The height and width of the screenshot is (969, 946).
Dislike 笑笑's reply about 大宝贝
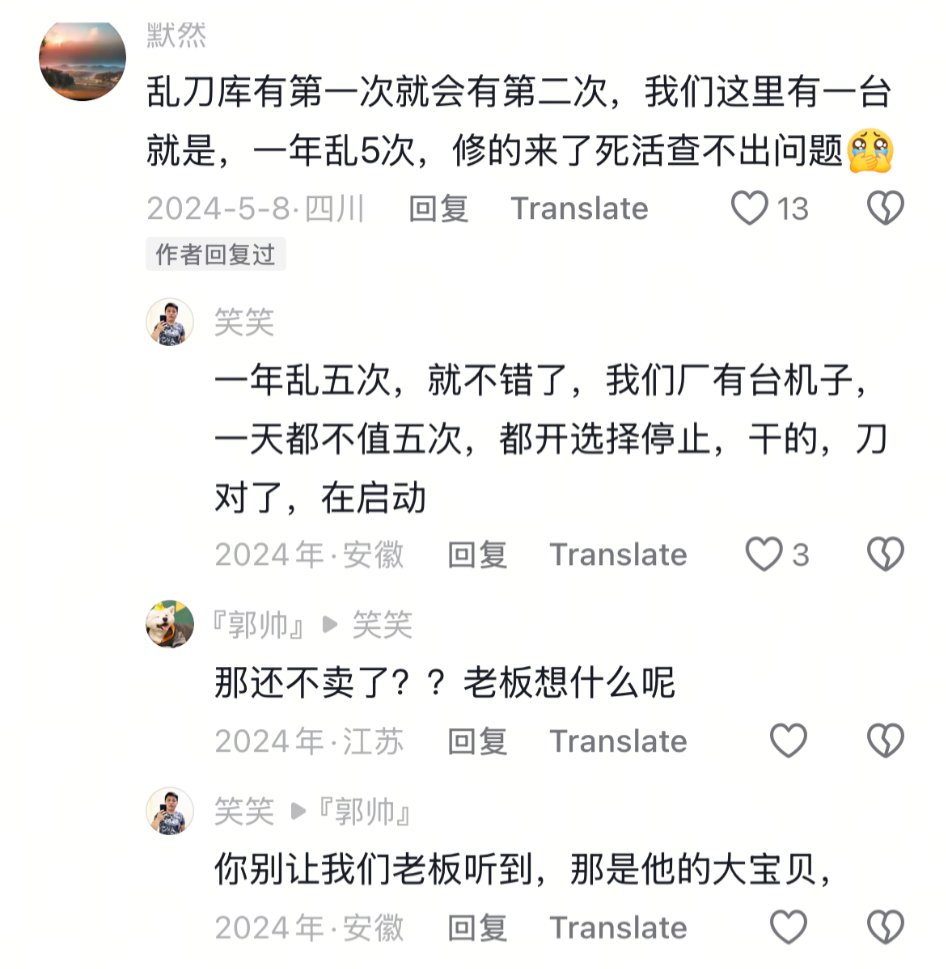point(885,927)
